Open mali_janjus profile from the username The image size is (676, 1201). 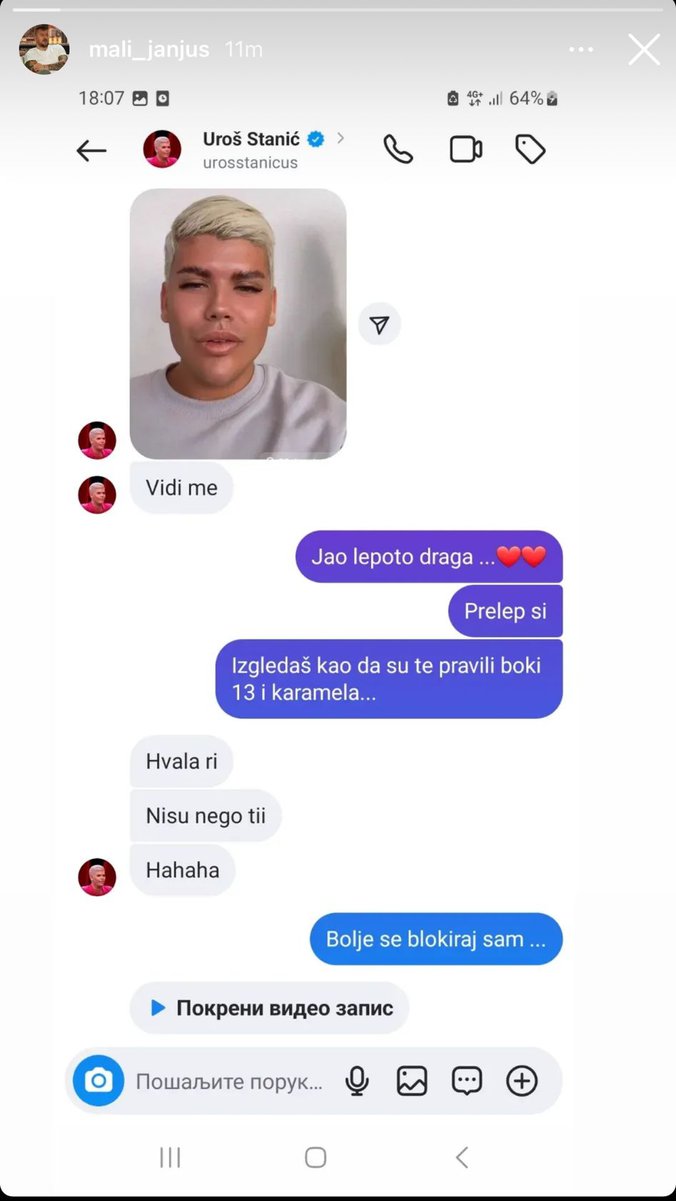pyautogui.click(x=149, y=50)
